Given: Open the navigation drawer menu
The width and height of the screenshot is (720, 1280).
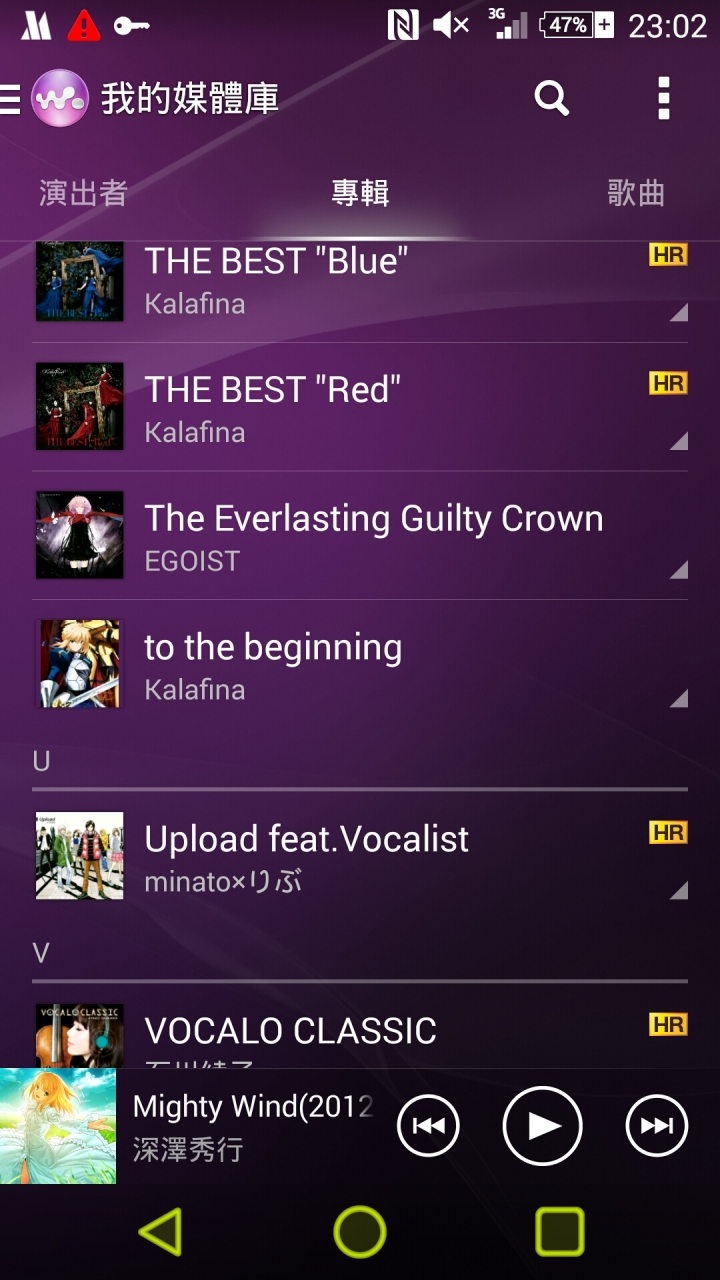Looking at the screenshot, I should 12,99.
